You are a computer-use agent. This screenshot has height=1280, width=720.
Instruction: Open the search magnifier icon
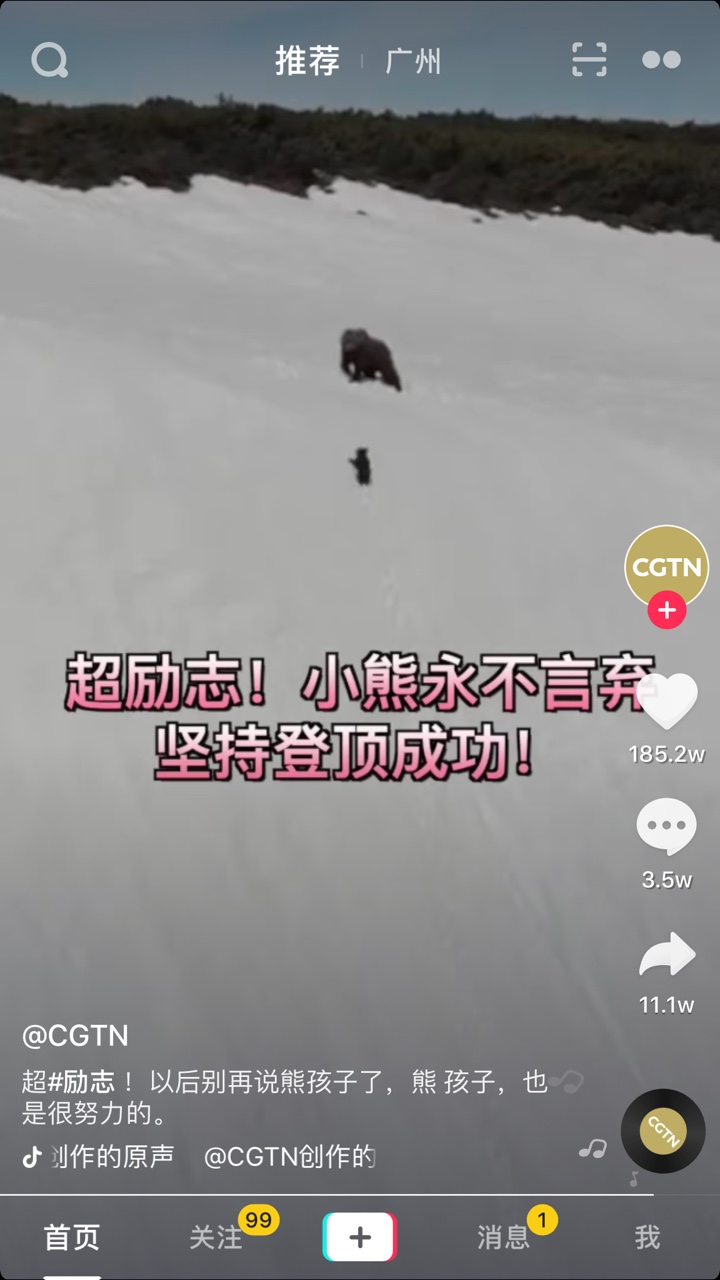pos(49,61)
